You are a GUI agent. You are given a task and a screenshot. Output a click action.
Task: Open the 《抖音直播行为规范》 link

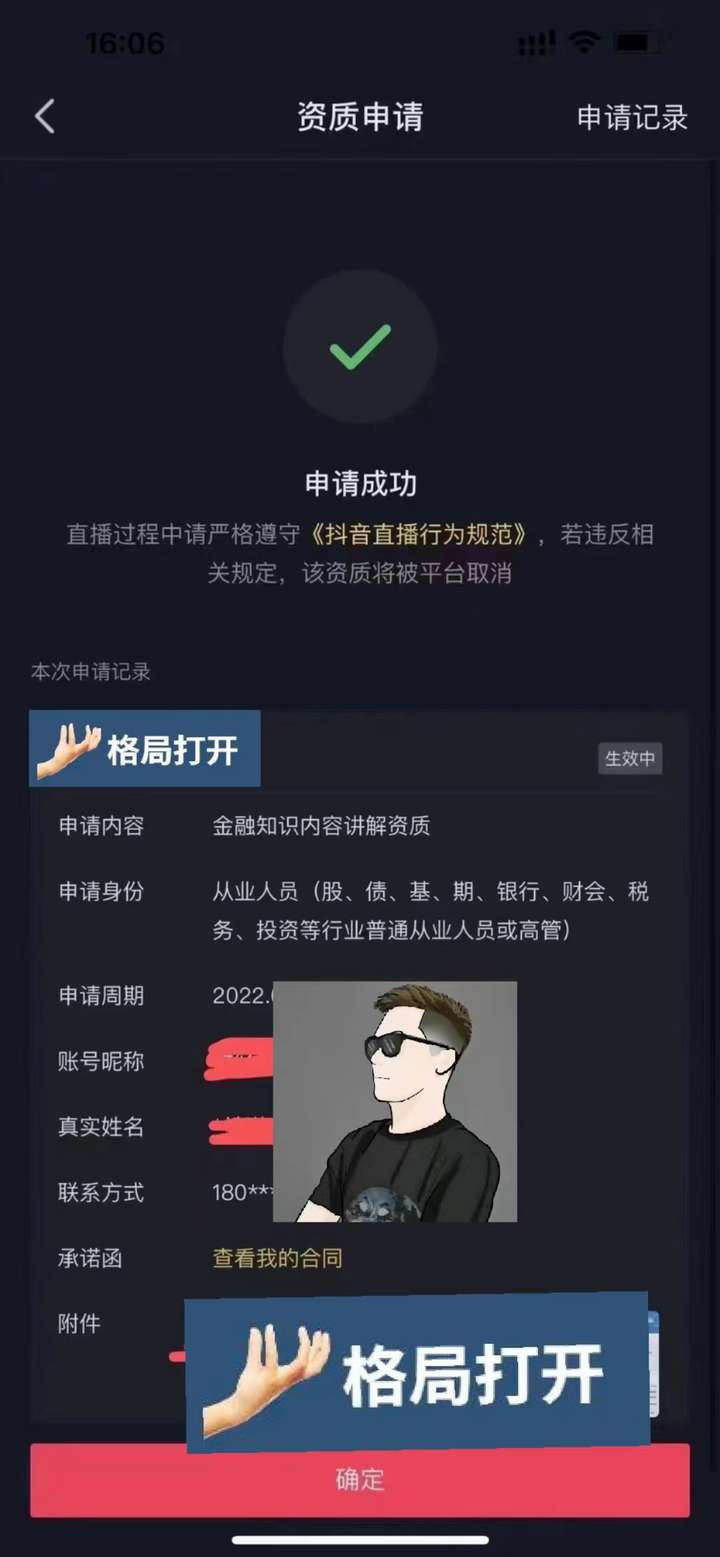pyautogui.click(x=418, y=534)
